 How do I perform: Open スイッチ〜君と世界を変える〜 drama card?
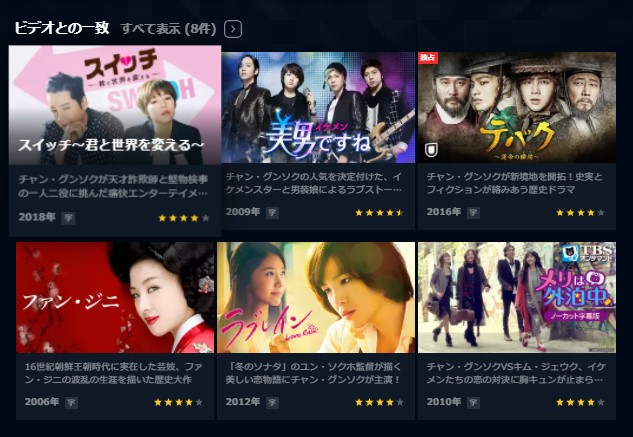pyautogui.click(x=114, y=108)
